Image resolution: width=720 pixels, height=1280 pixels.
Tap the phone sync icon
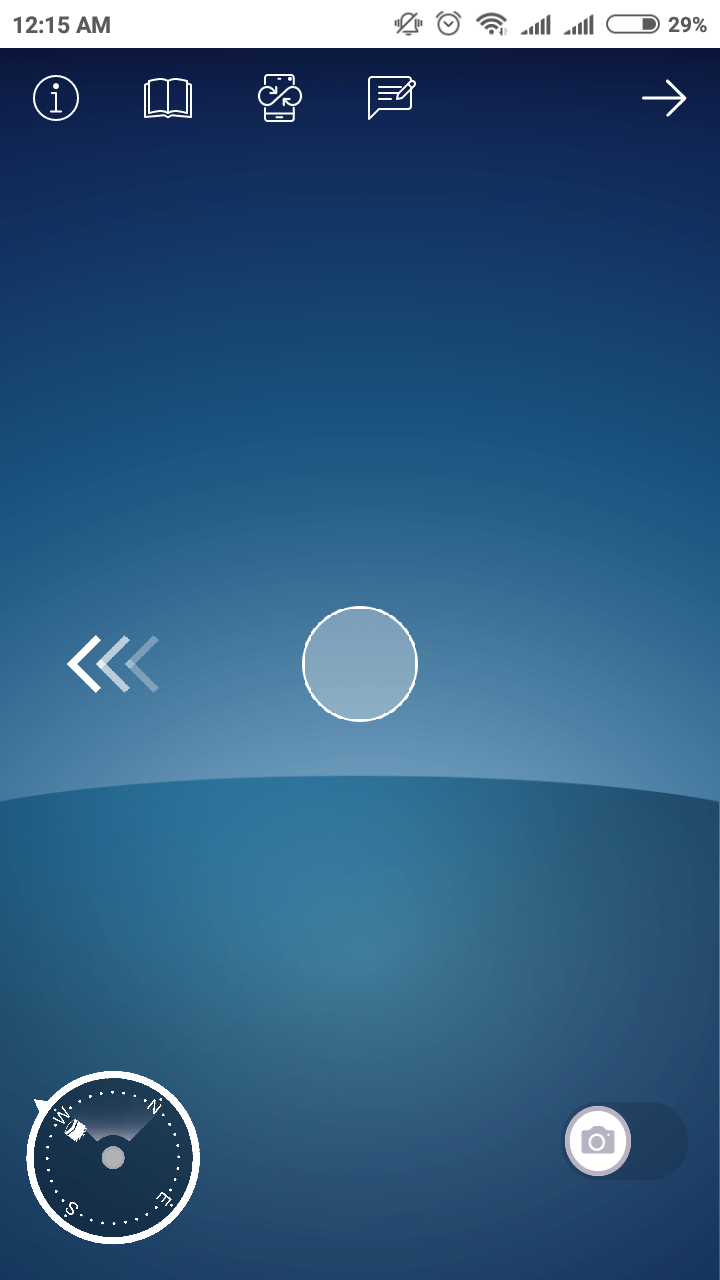point(280,98)
